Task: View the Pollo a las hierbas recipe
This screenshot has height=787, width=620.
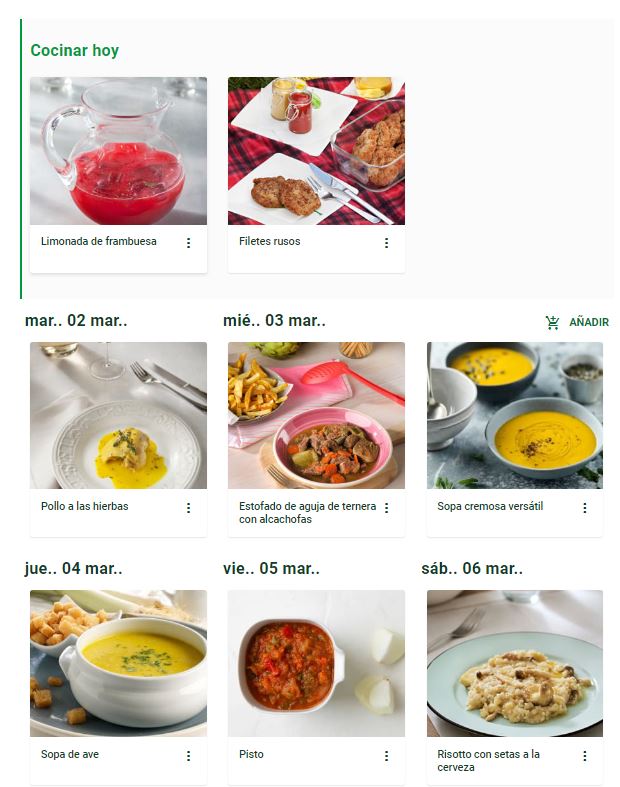Action: [118, 416]
